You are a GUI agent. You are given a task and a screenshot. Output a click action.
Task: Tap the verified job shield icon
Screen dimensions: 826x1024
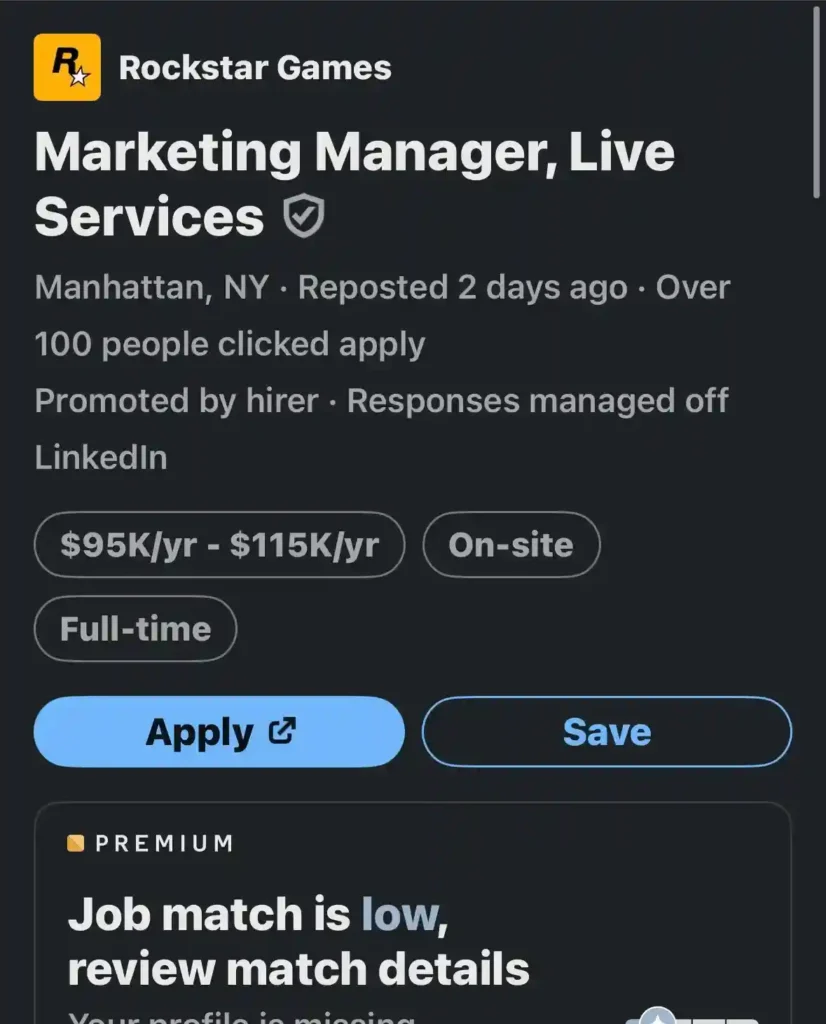(303, 217)
